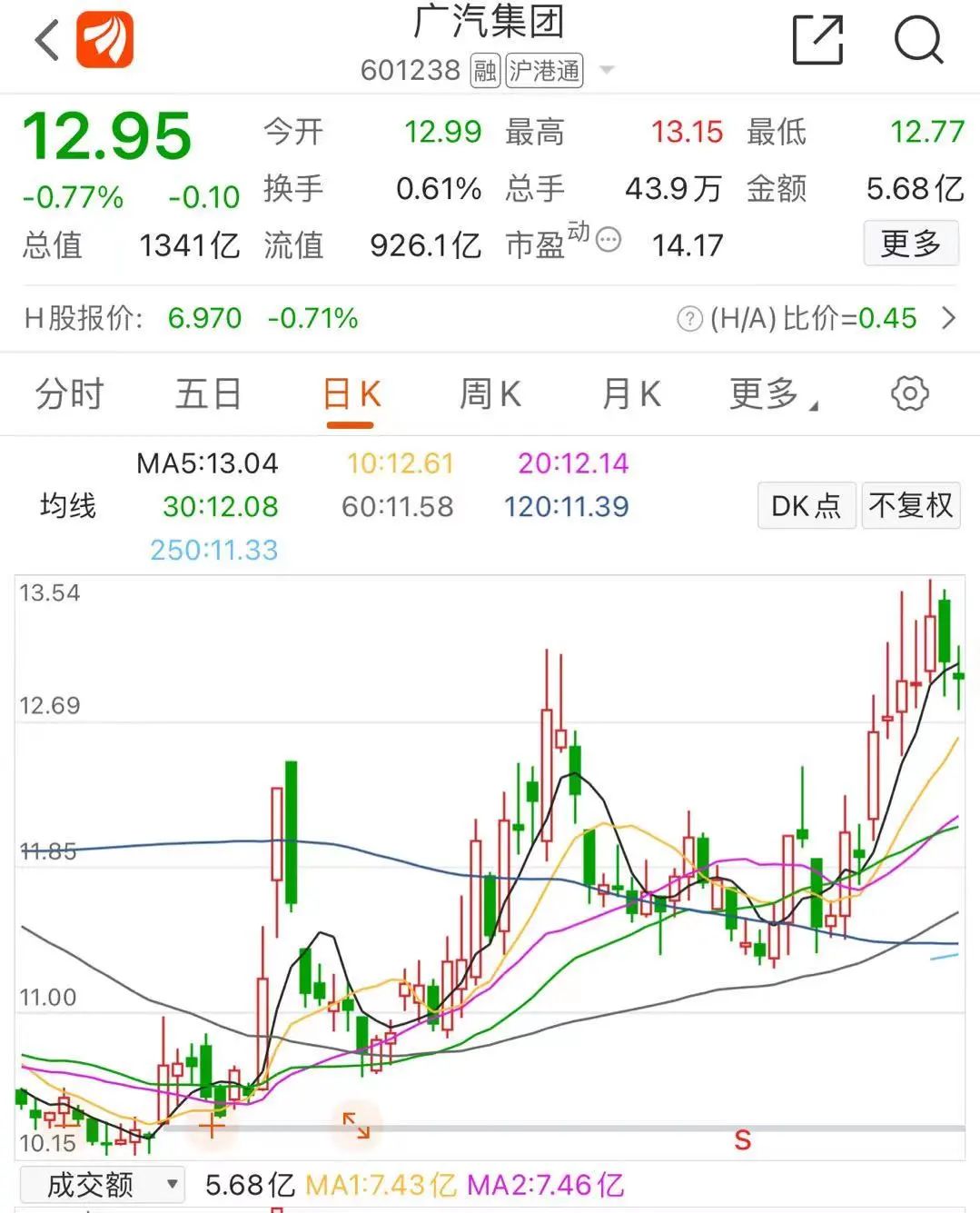980x1213 pixels.
Task: Open the 市盈 info bubble icon
Action: 609,240
